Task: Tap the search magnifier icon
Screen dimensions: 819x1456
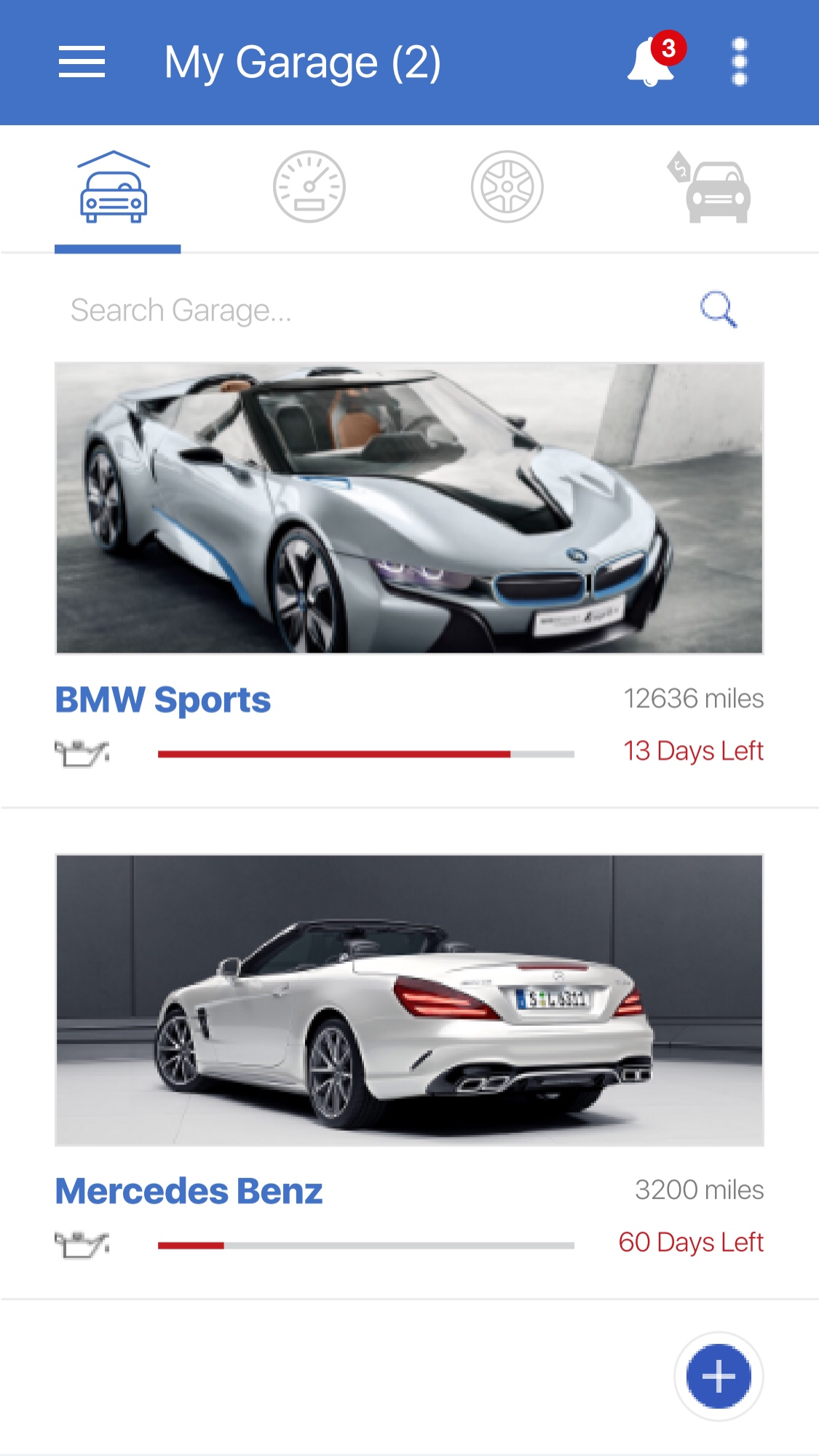Action: tap(718, 310)
